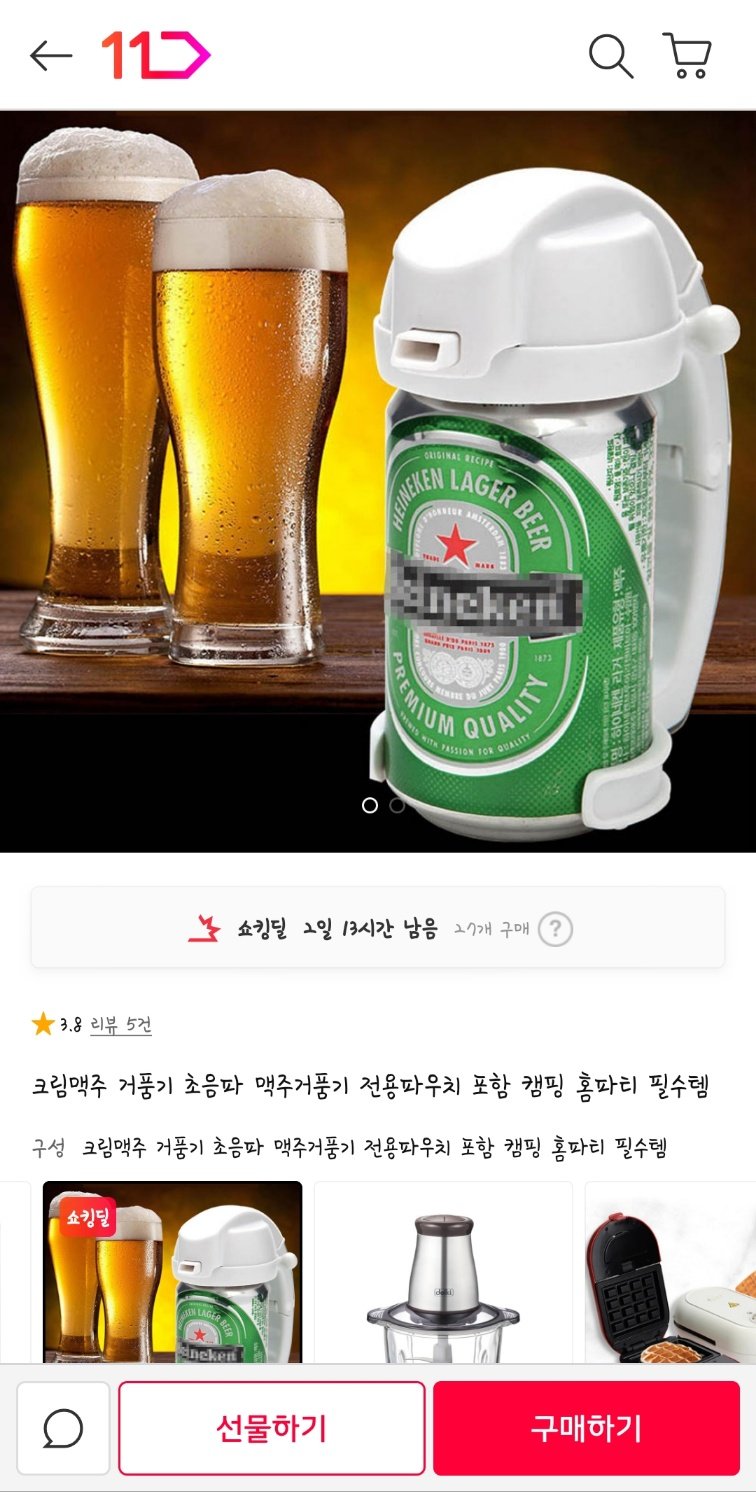Viewport: 756px width, 1492px height.
Task: Open the 리뷰 5건 reviews link
Action: coord(121,1025)
